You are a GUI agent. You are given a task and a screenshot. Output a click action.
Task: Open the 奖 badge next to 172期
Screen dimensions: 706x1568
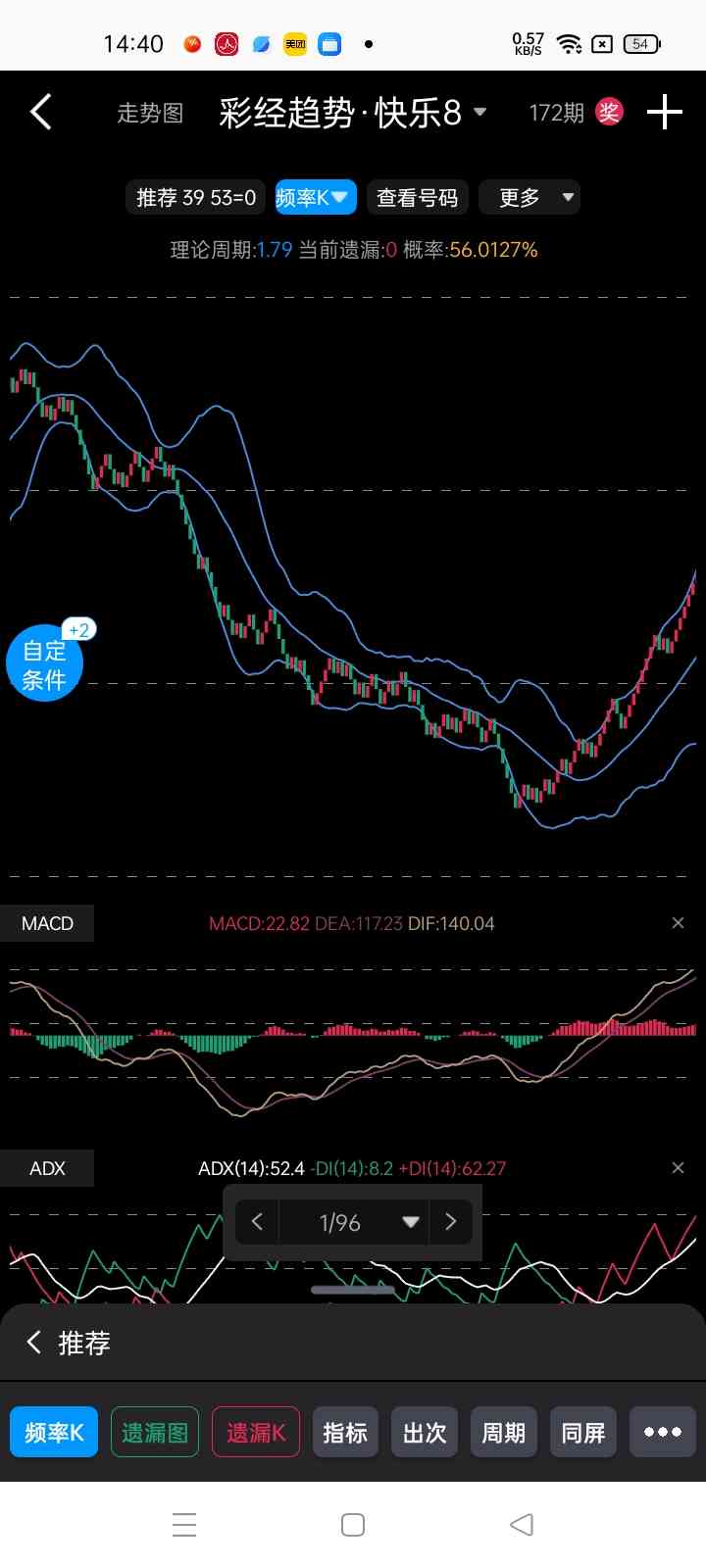tap(609, 112)
